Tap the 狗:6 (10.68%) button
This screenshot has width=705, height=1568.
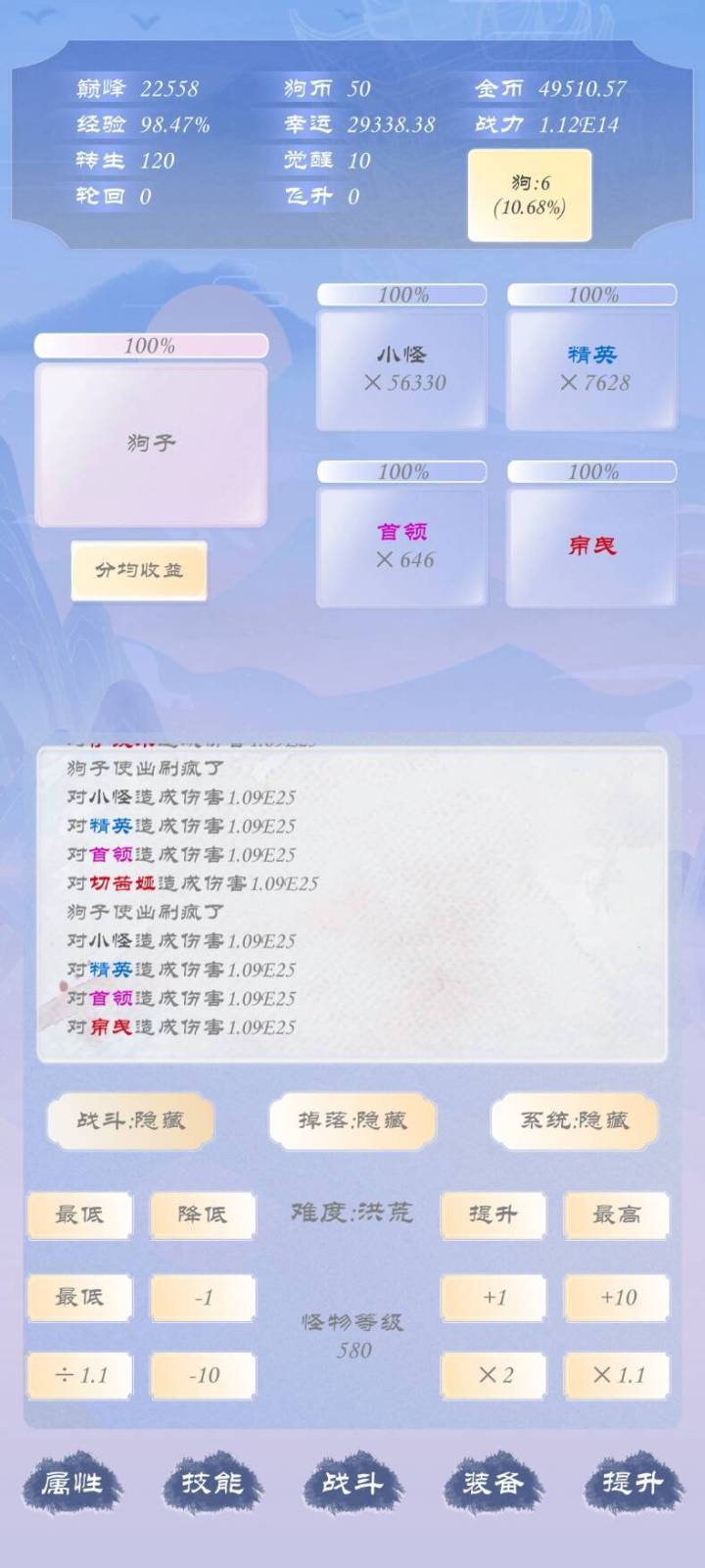[530, 195]
